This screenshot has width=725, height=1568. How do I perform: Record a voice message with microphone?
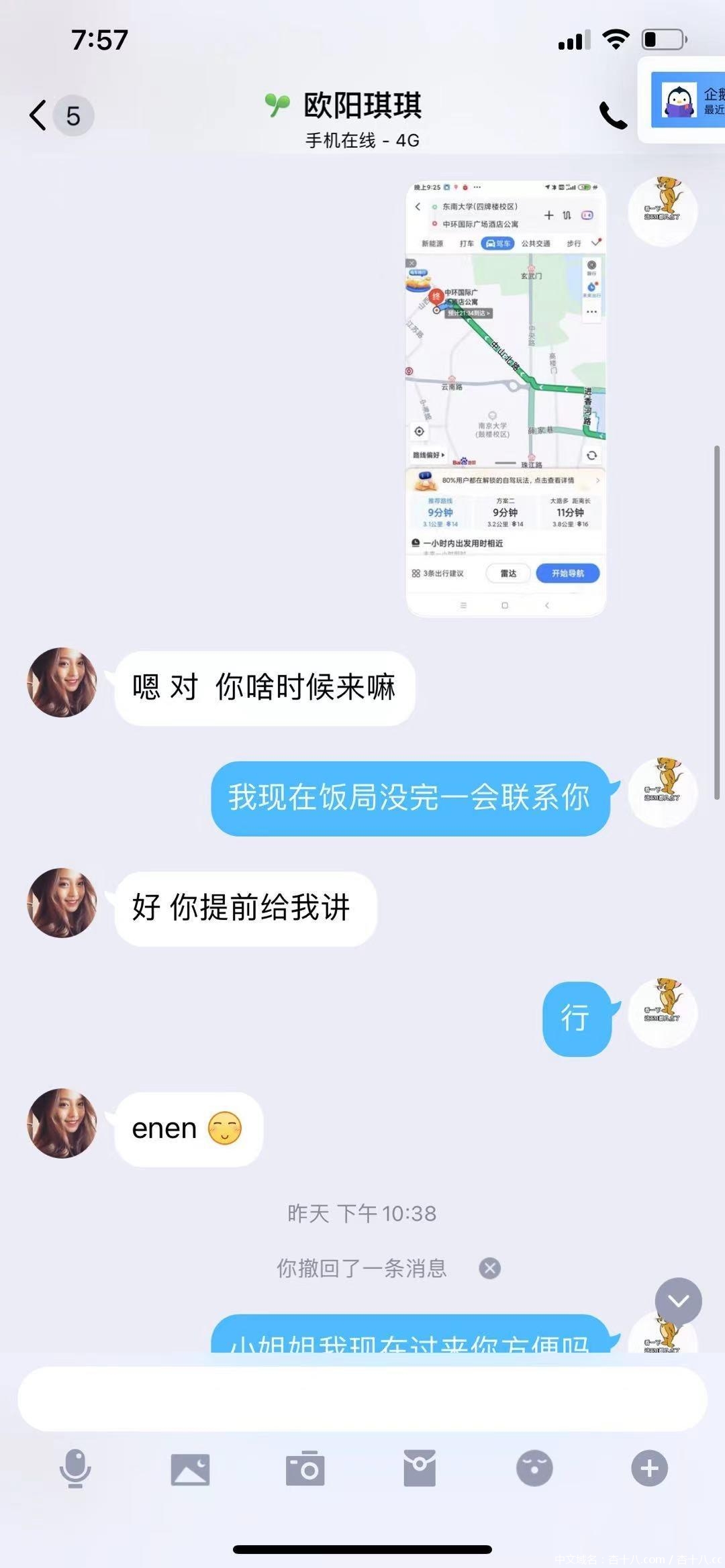pos(75,1468)
